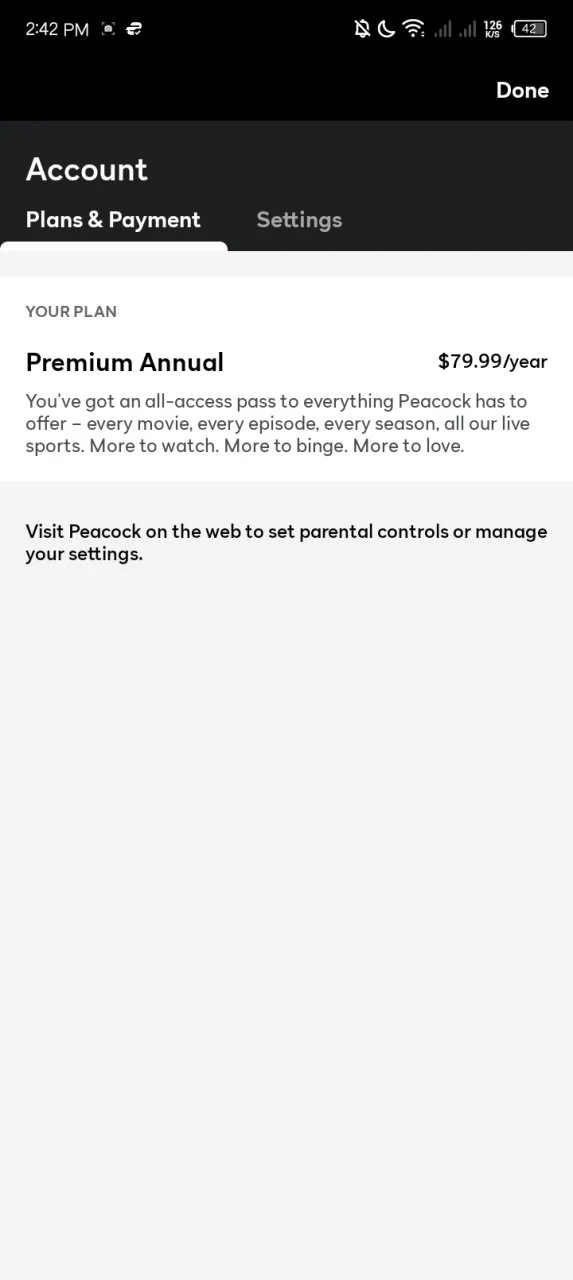
Task: Switch to the Settings tab
Action: pyautogui.click(x=299, y=220)
